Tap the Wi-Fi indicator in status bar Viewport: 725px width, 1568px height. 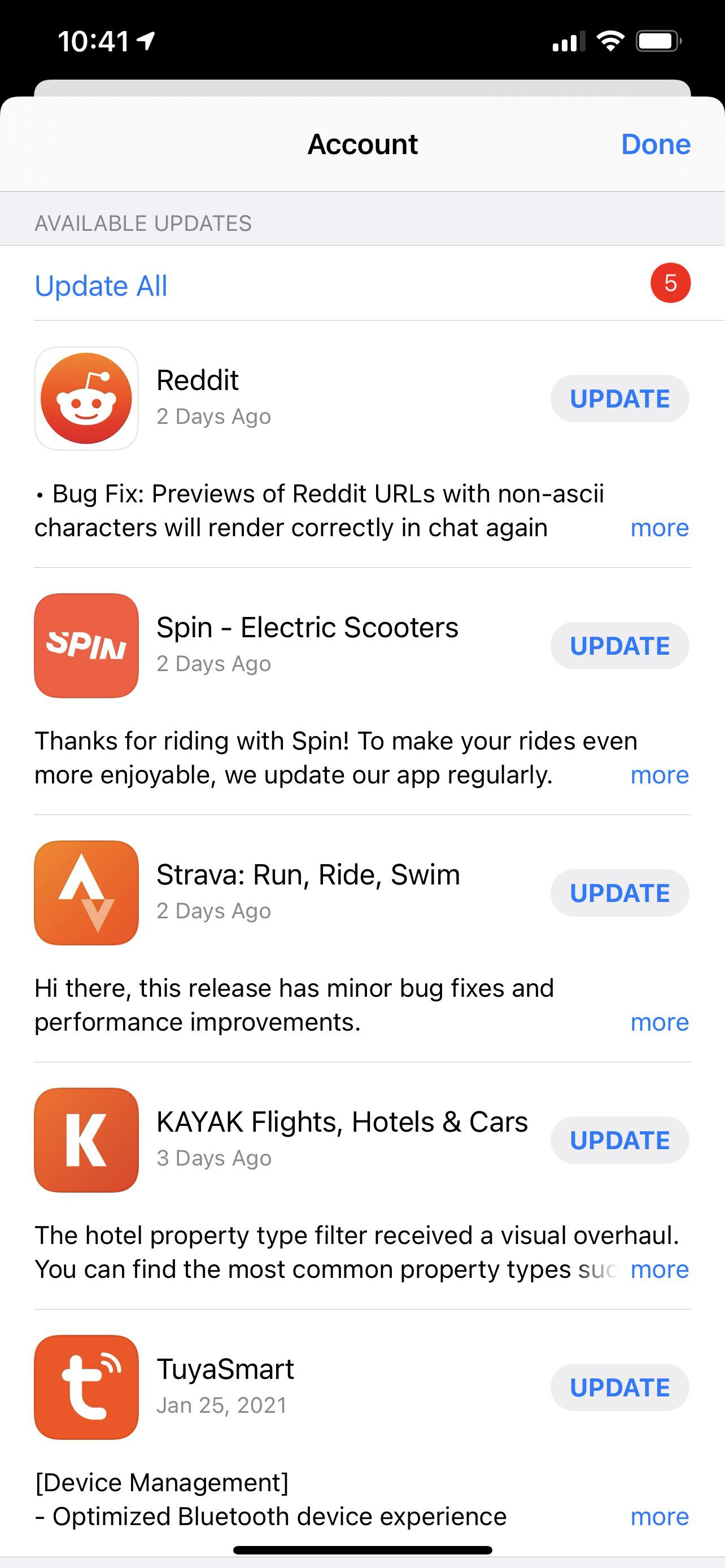click(x=609, y=40)
